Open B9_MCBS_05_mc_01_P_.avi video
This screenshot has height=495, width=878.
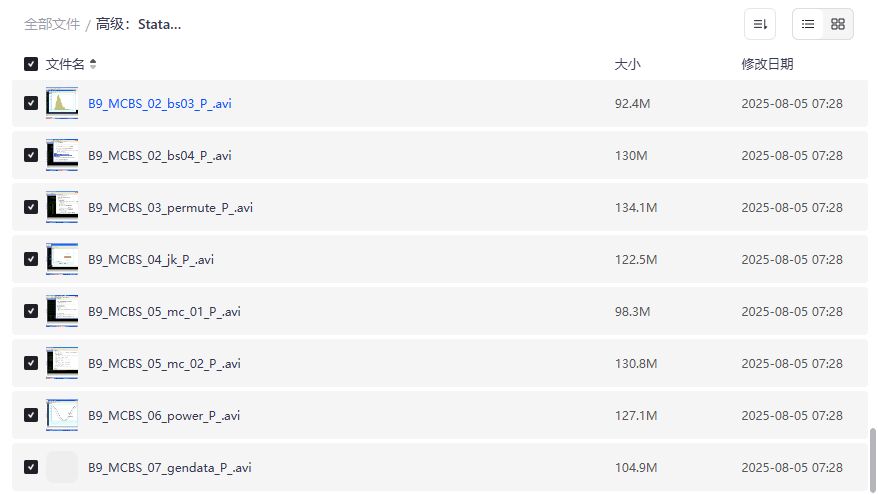pos(164,312)
